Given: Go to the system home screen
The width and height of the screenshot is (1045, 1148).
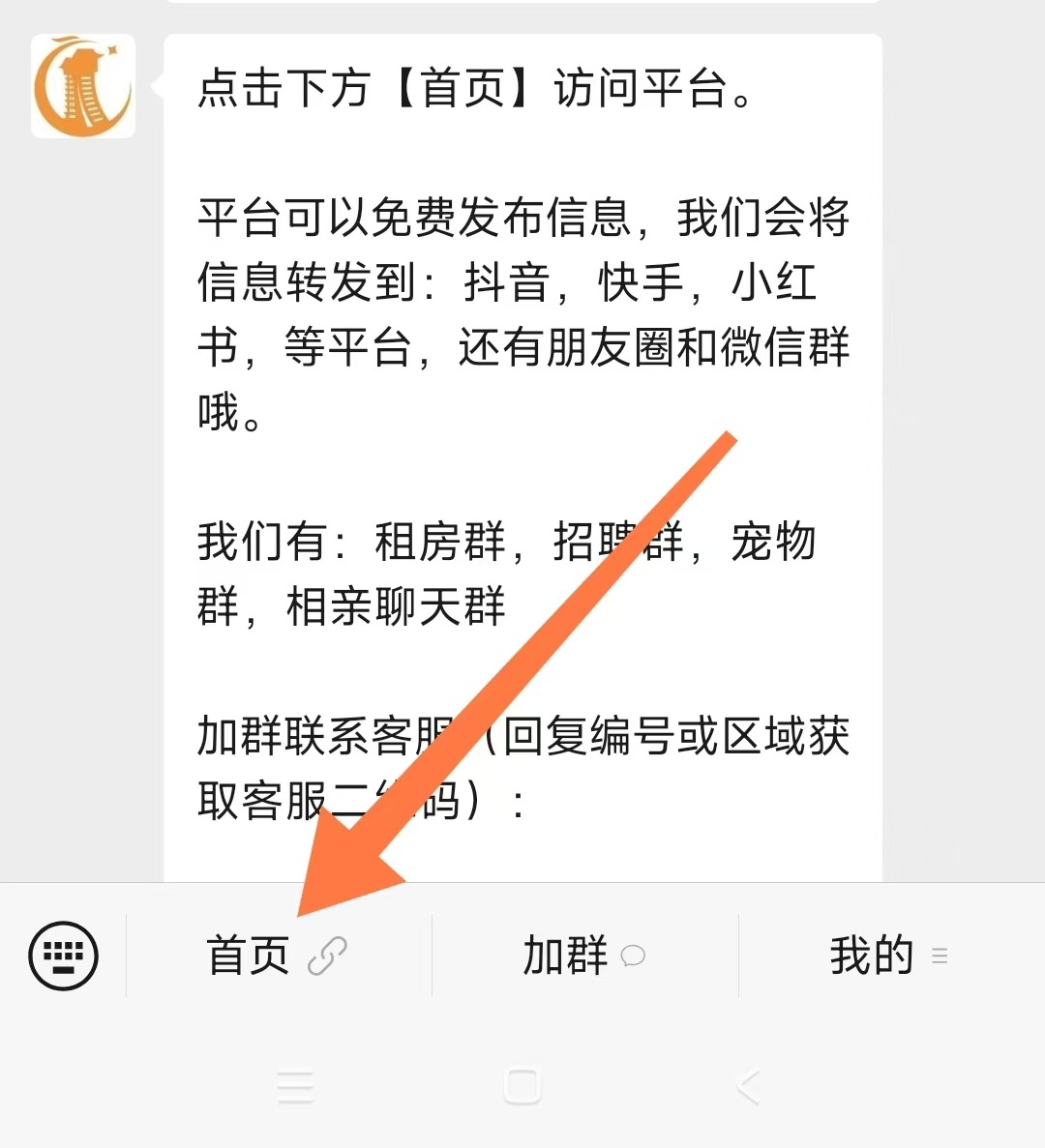Looking at the screenshot, I should tap(522, 1087).
